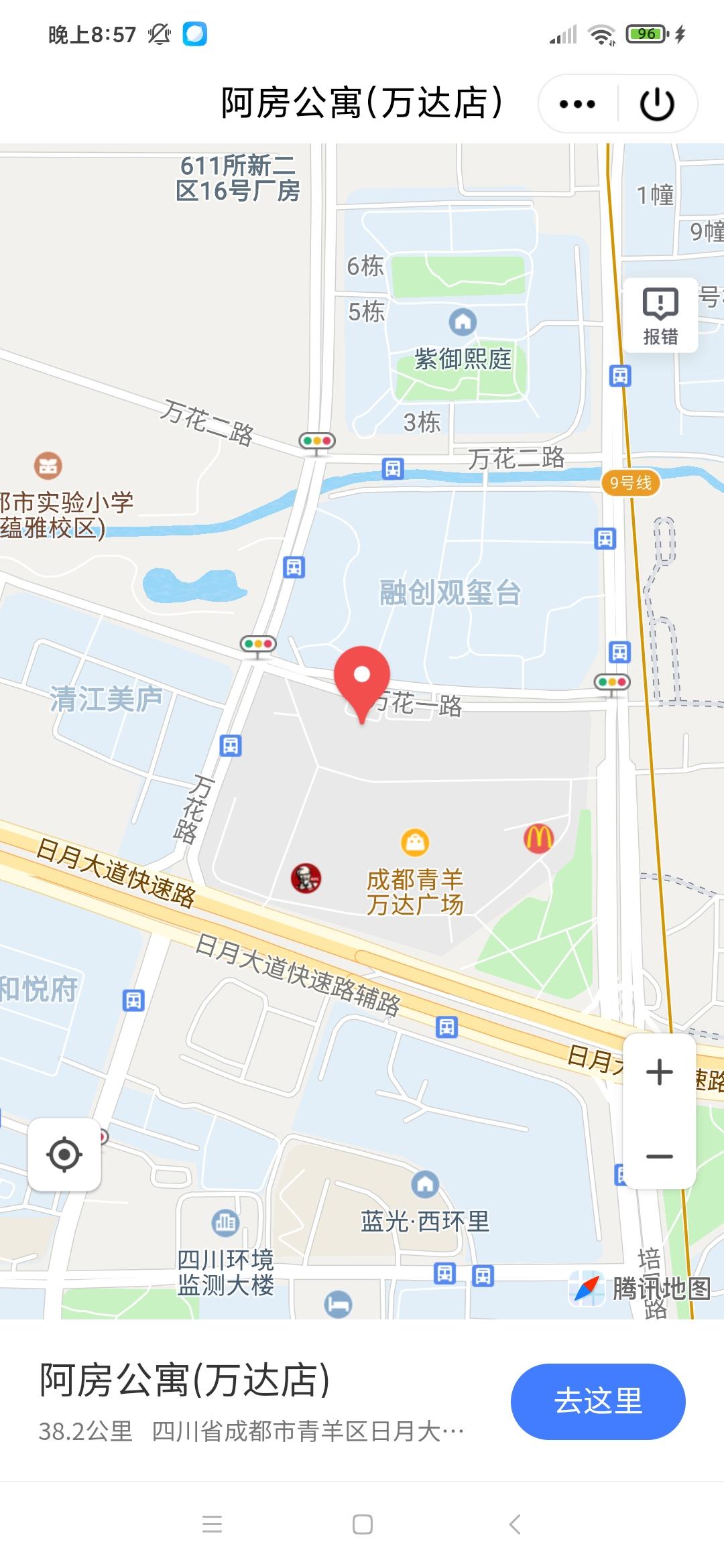Tap the 9号线 metro line label

point(630,481)
